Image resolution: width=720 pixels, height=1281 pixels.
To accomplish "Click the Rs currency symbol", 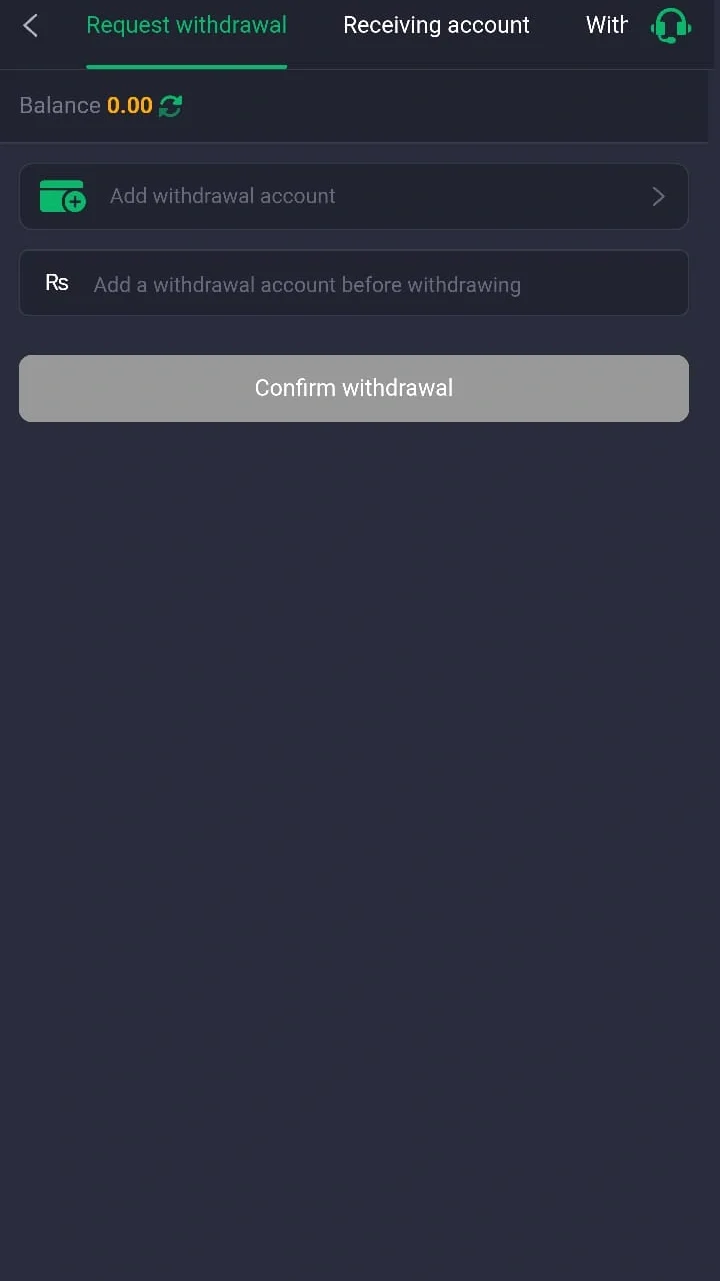I will point(56,283).
